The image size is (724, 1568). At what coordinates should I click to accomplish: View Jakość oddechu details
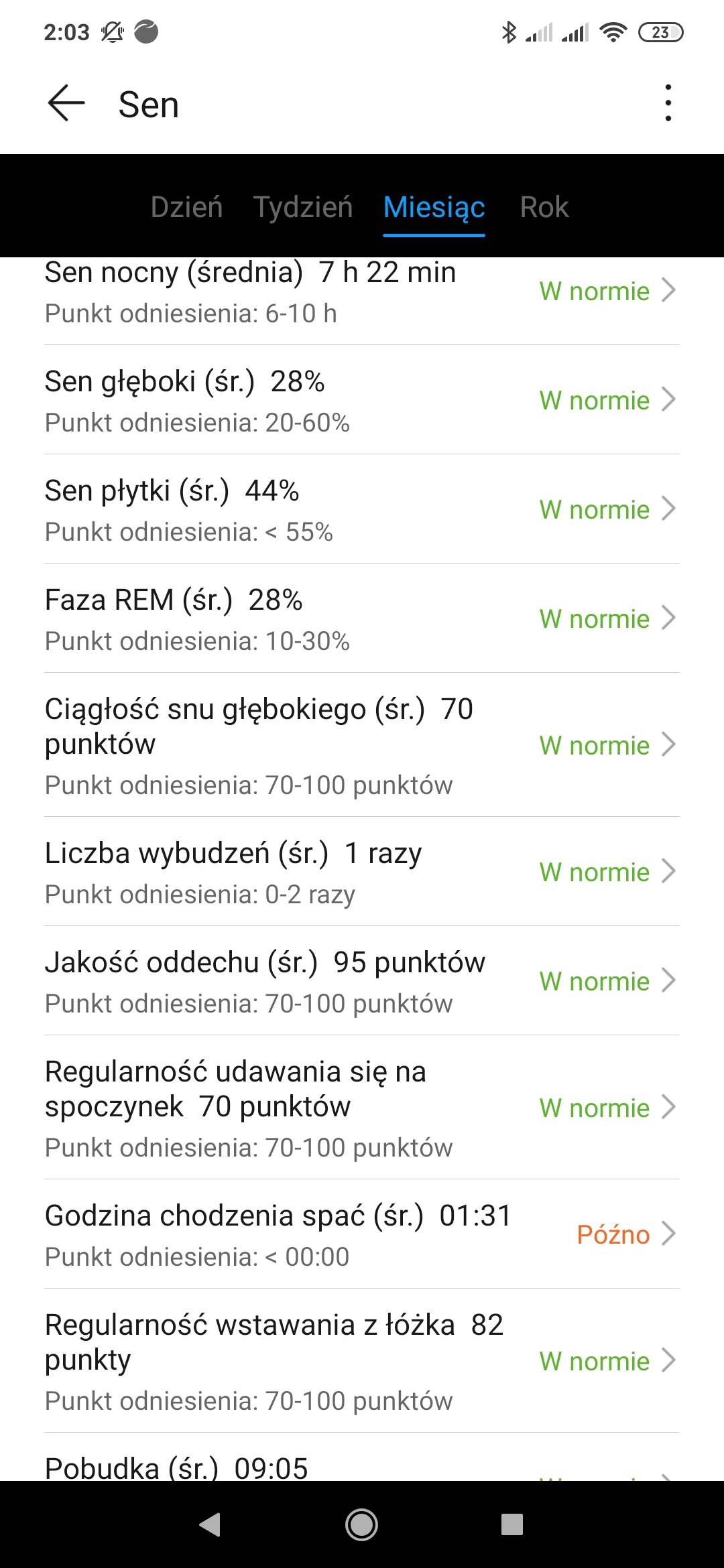click(x=362, y=981)
